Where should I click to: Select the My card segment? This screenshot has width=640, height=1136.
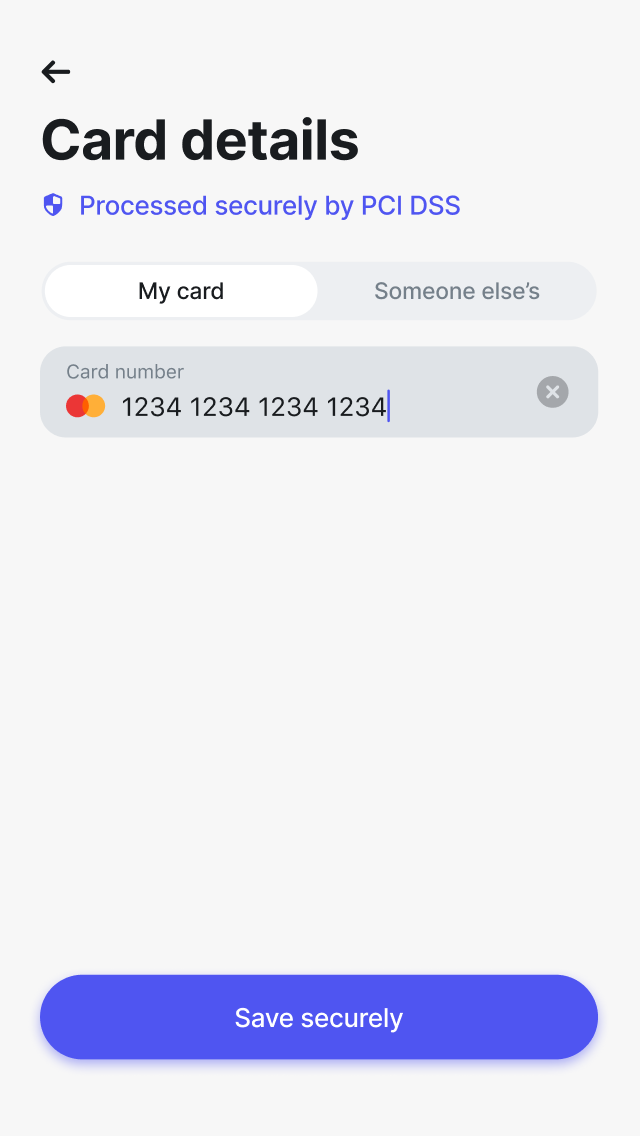click(181, 291)
